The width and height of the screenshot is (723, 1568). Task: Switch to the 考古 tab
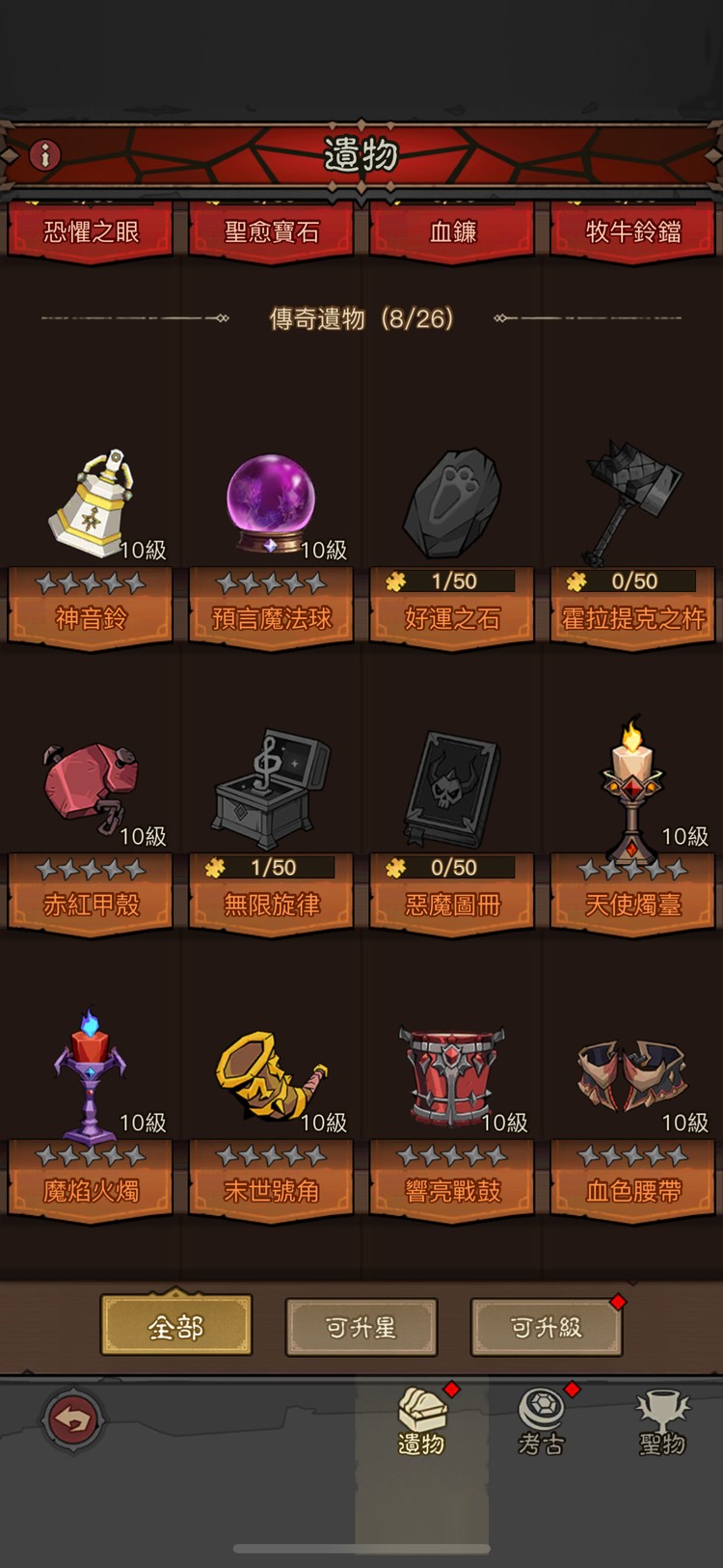tap(542, 1420)
